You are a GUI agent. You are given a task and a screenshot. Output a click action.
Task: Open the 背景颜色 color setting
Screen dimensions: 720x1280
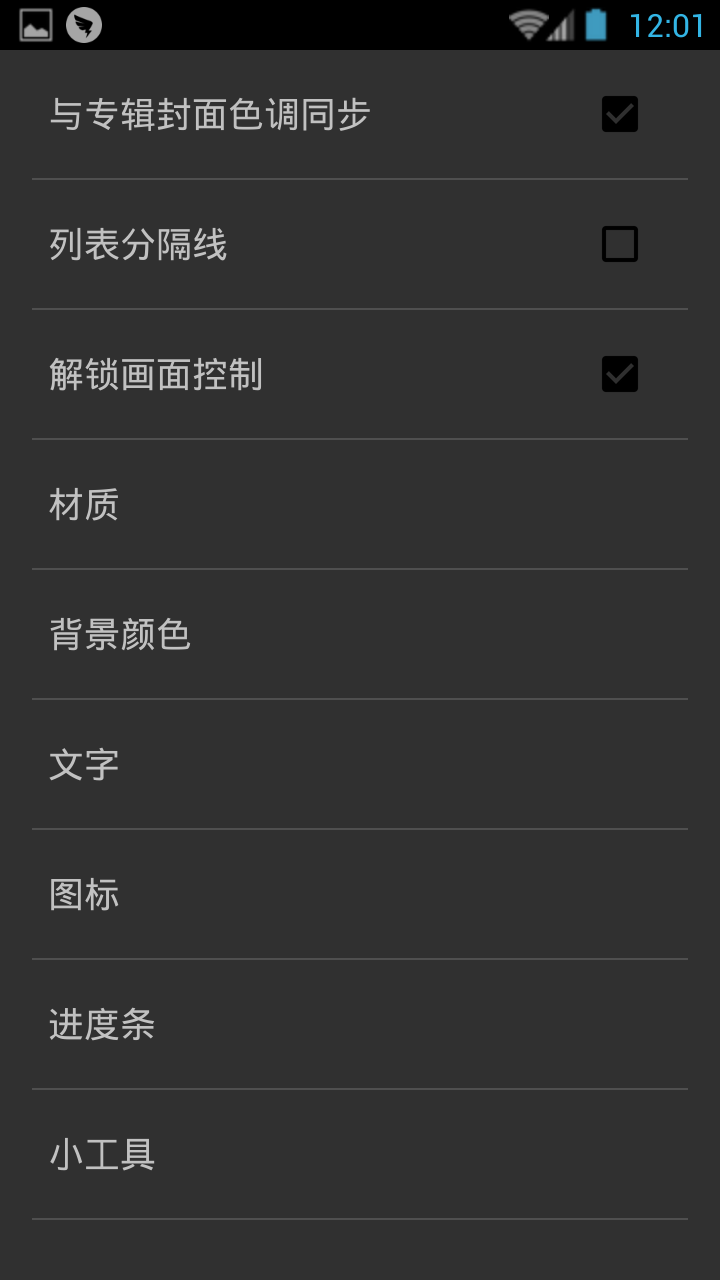pyautogui.click(x=360, y=635)
